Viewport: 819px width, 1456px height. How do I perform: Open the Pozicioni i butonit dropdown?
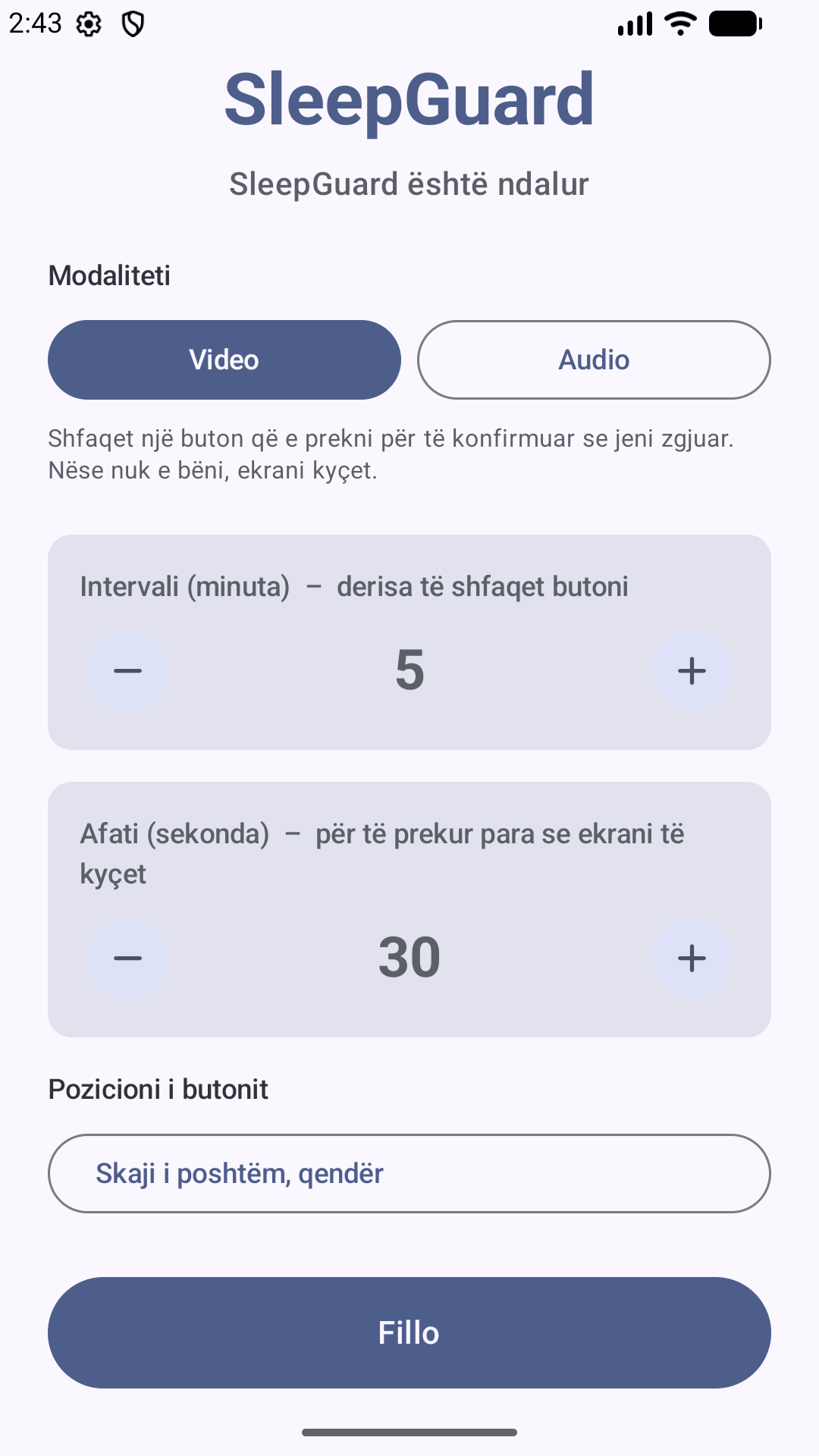click(409, 1173)
